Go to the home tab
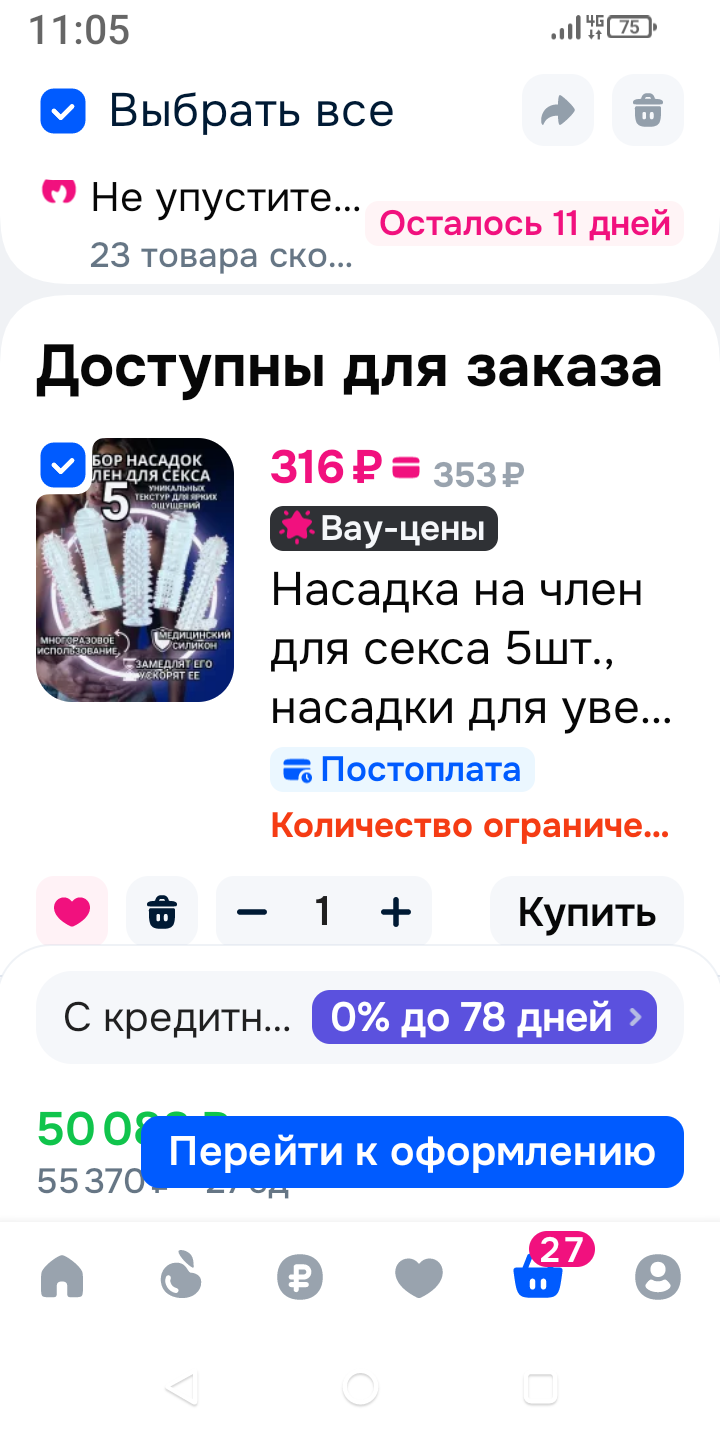 [x=62, y=1277]
